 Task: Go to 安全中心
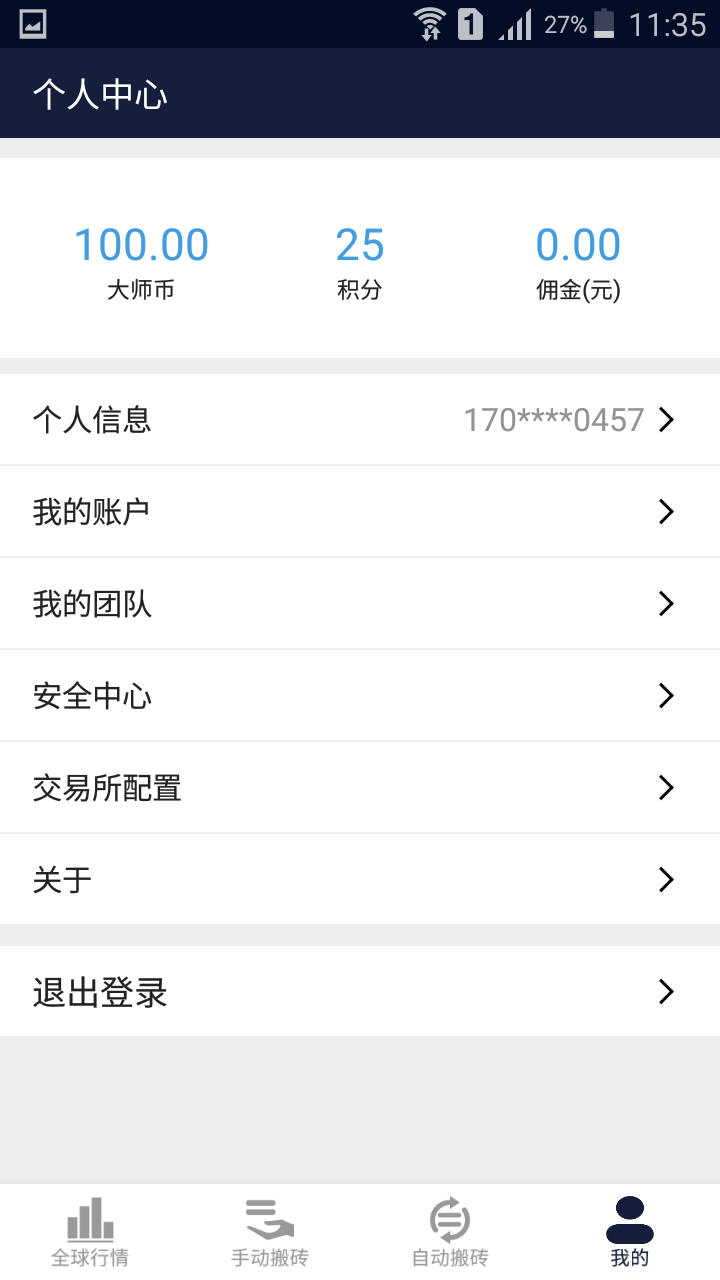point(360,696)
